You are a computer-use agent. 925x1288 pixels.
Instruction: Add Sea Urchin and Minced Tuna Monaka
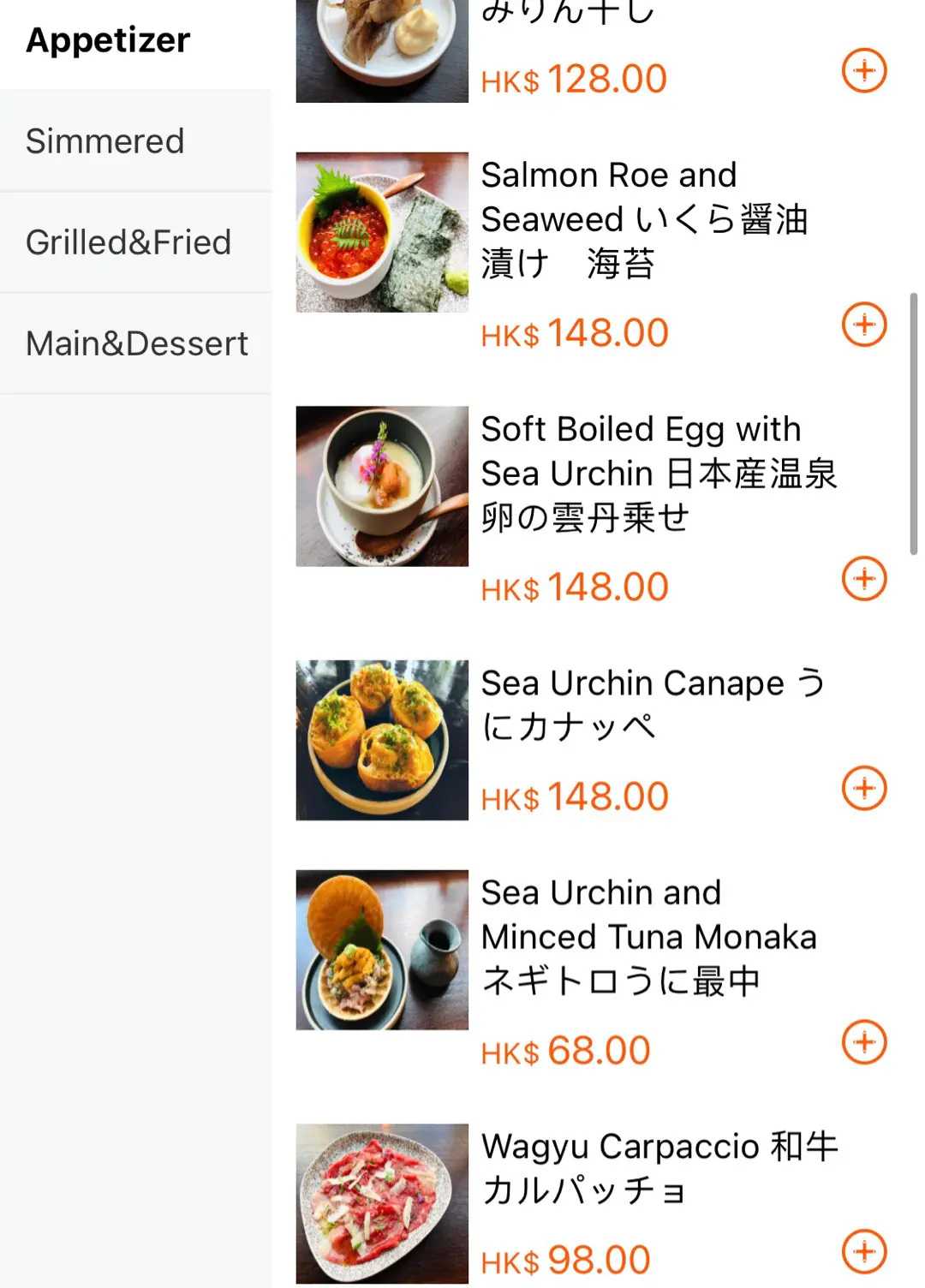[x=864, y=1042]
